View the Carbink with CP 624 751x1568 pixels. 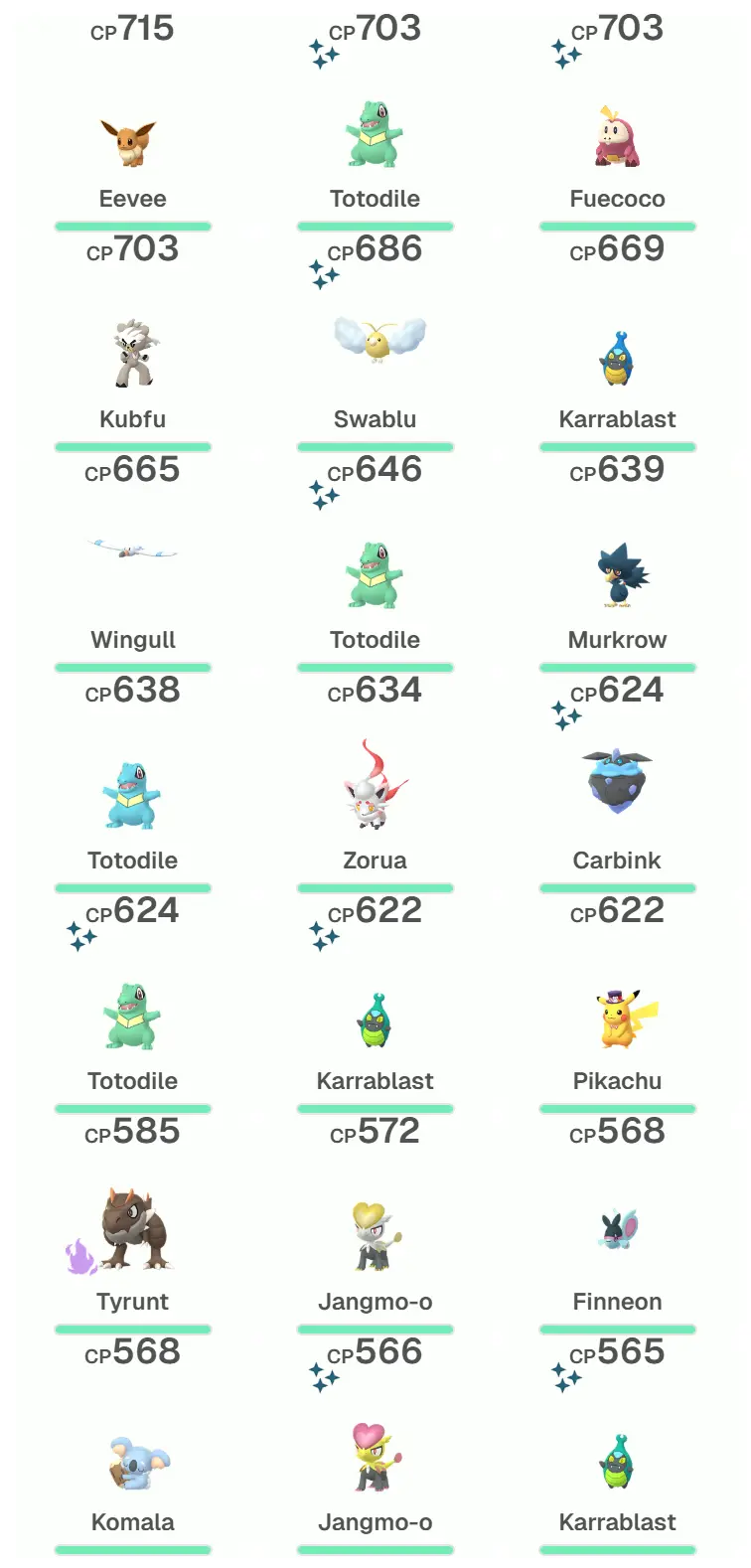click(x=617, y=782)
